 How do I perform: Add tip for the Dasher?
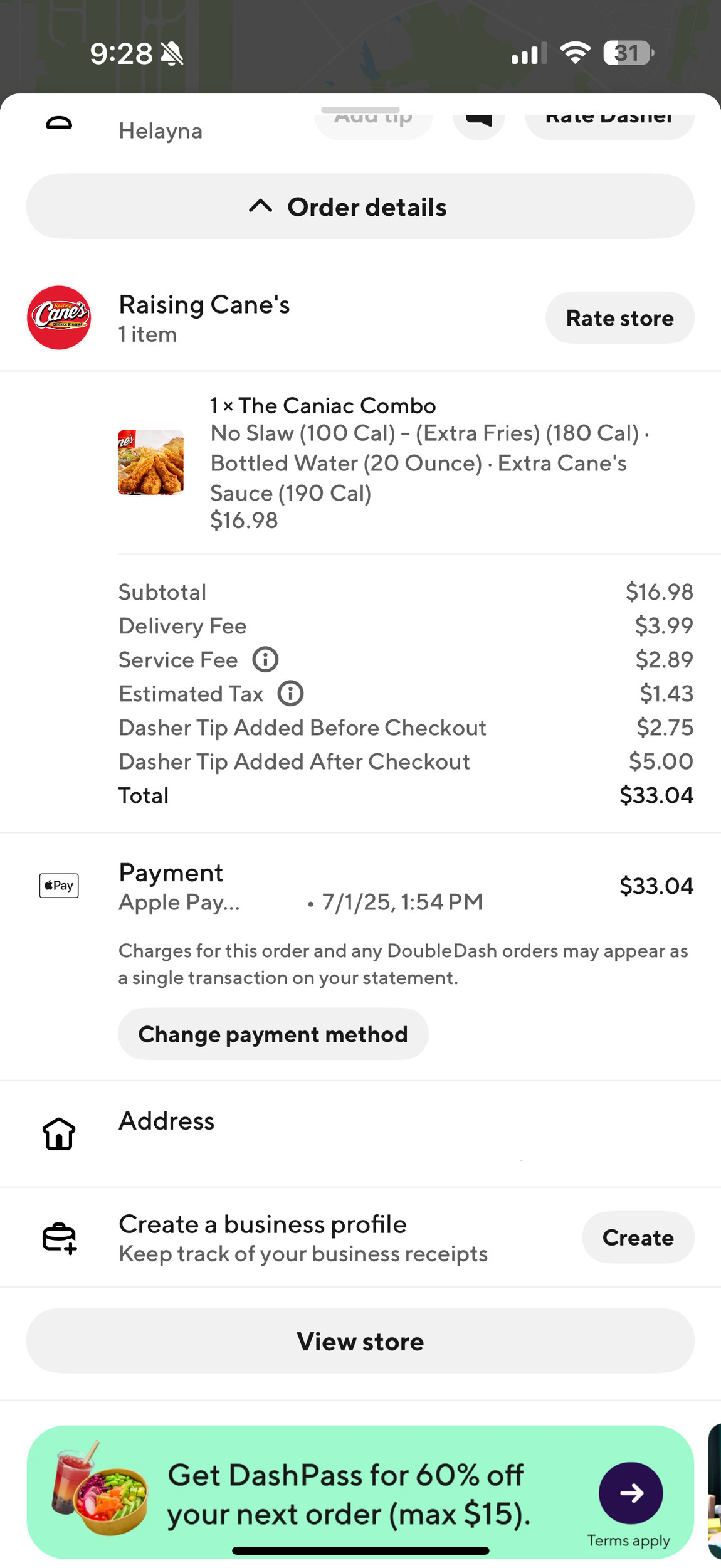click(x=374, y=120)
